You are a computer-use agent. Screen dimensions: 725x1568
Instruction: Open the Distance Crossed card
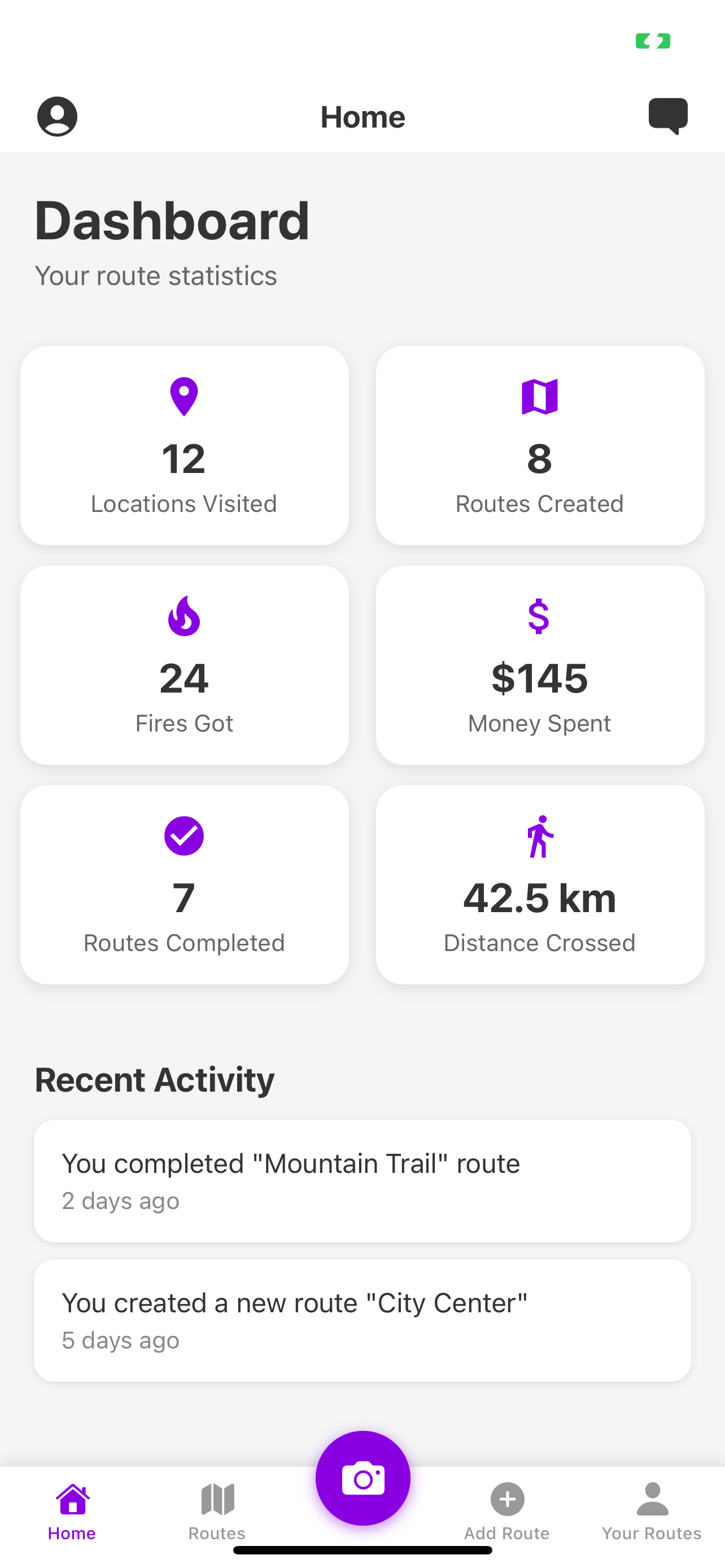click(x=540, y=884)
